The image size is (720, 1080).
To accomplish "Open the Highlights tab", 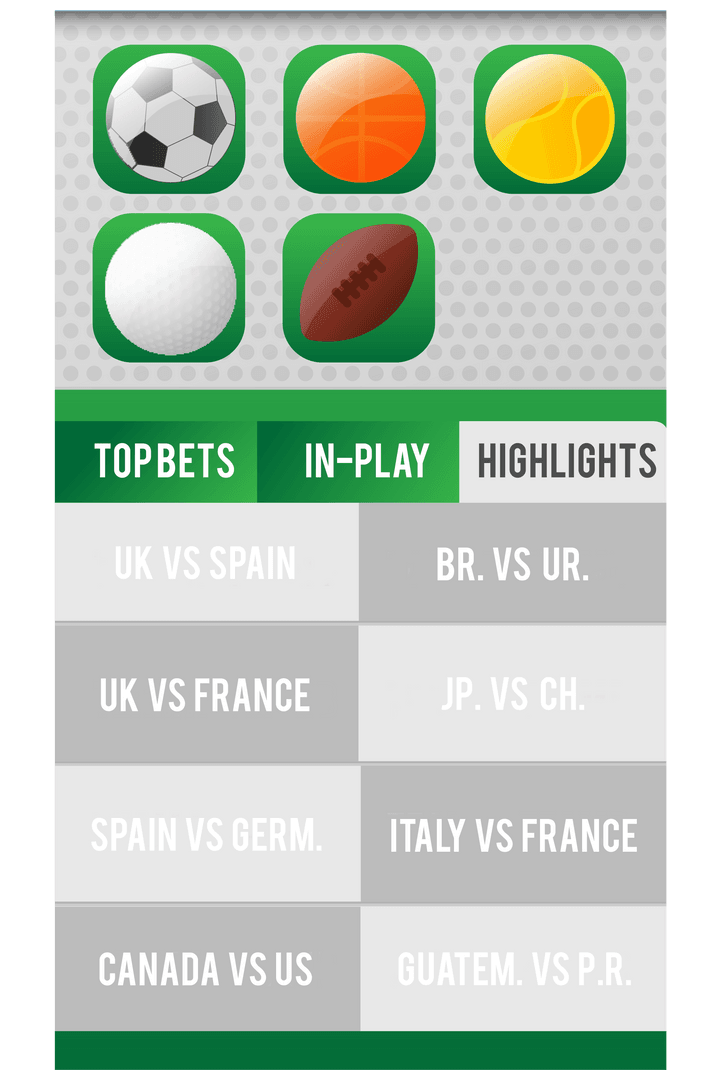I will coord(564,461).
